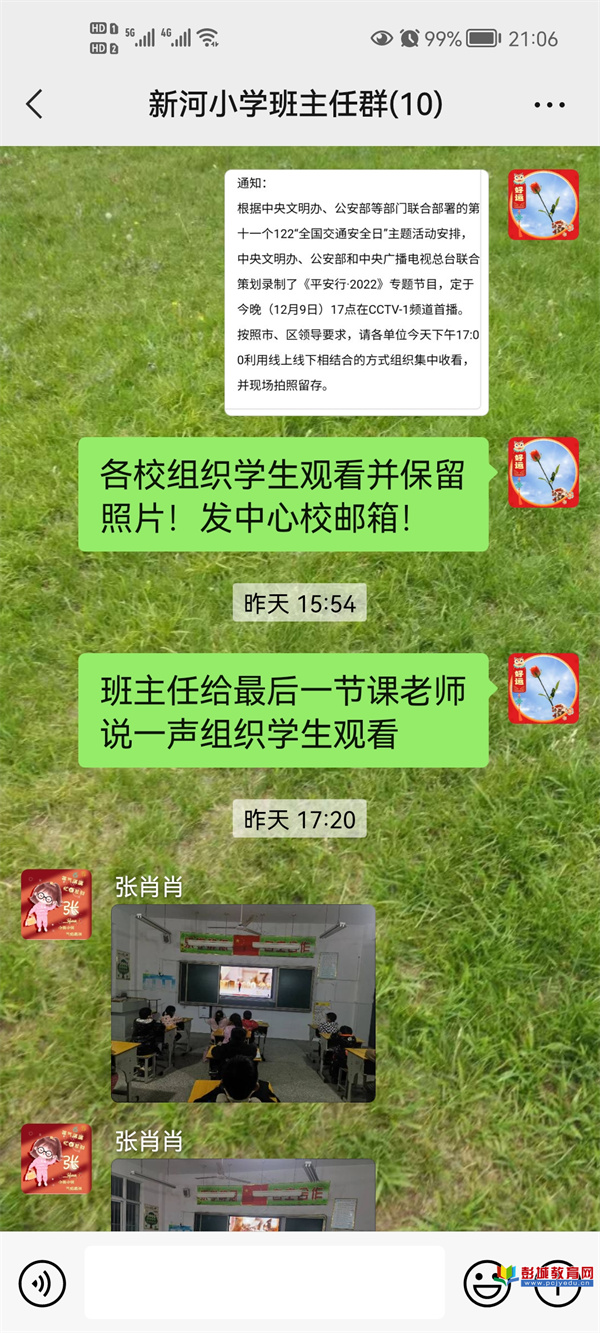The width and height of the screenshot is (600, 1333).
Task: Switch to voice input mode
Action: [42, 1282]
